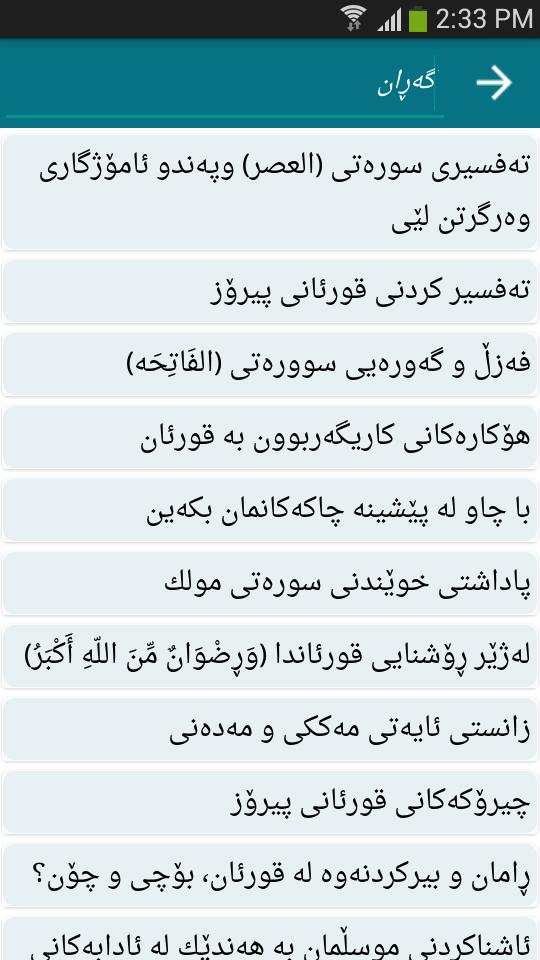Tap the back arrow in the top bar
Screen dimensions: 540x960
[x=494, y=83]
